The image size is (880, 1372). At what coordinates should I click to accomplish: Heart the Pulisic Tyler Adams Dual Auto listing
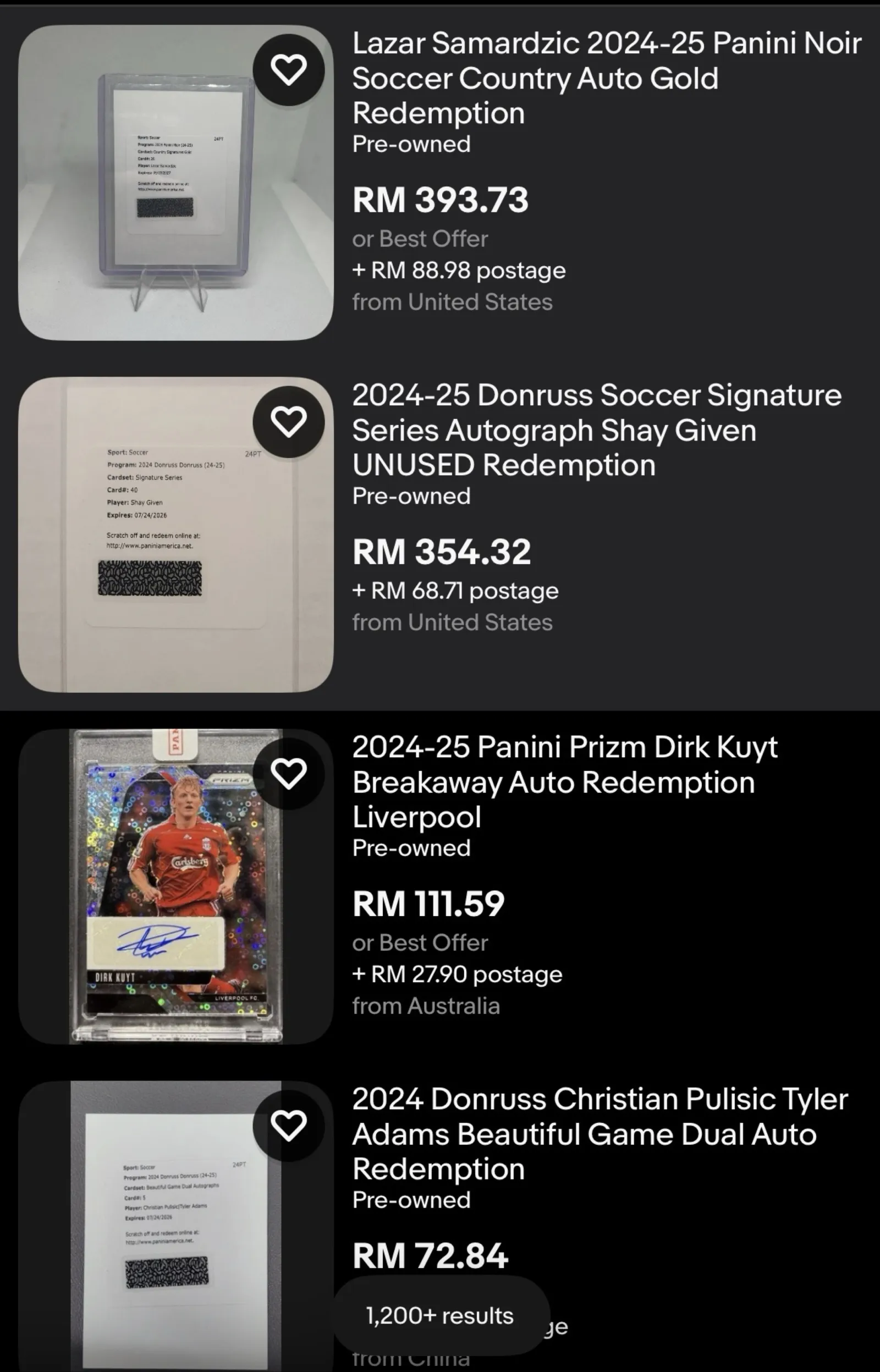tap(289, 1125)
